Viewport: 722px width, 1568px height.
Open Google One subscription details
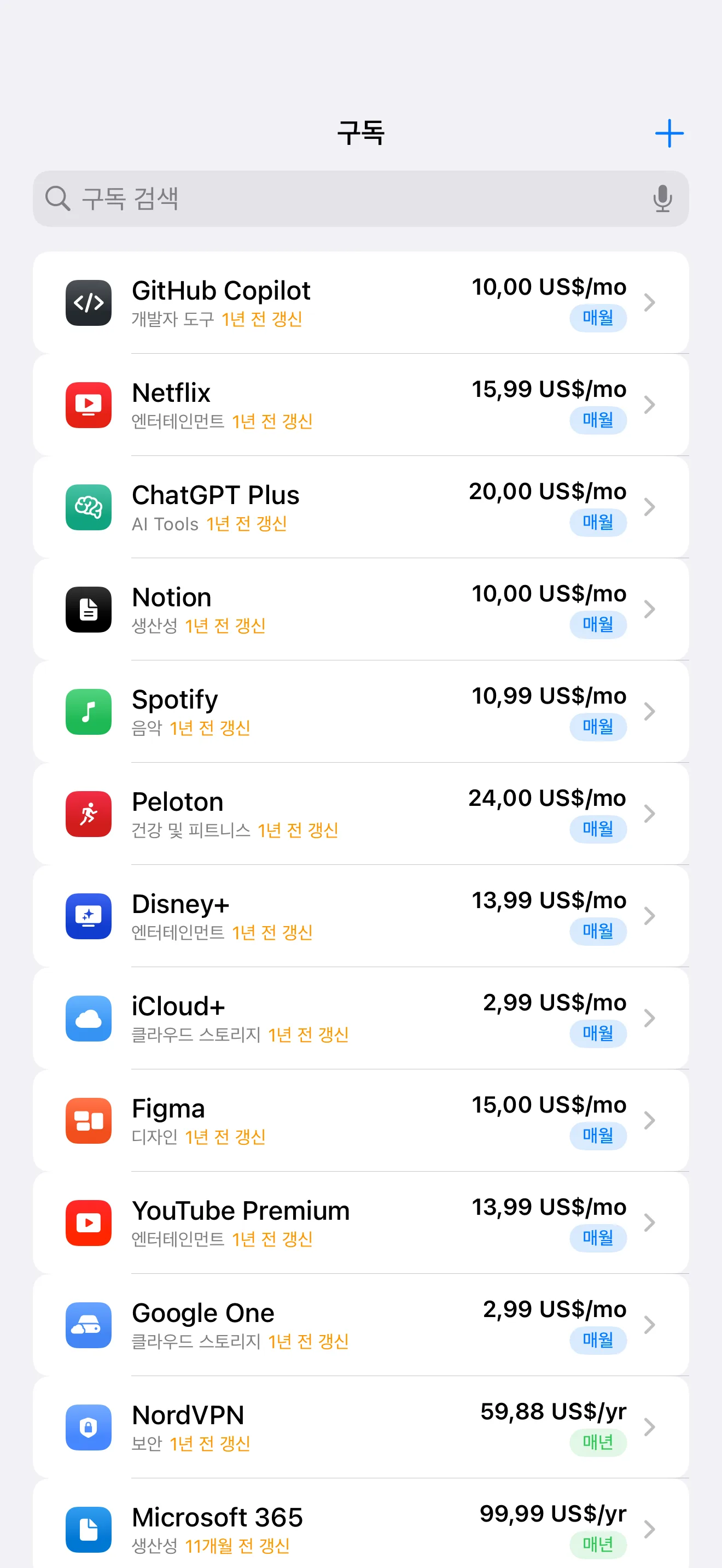[x=360, y=1325]
